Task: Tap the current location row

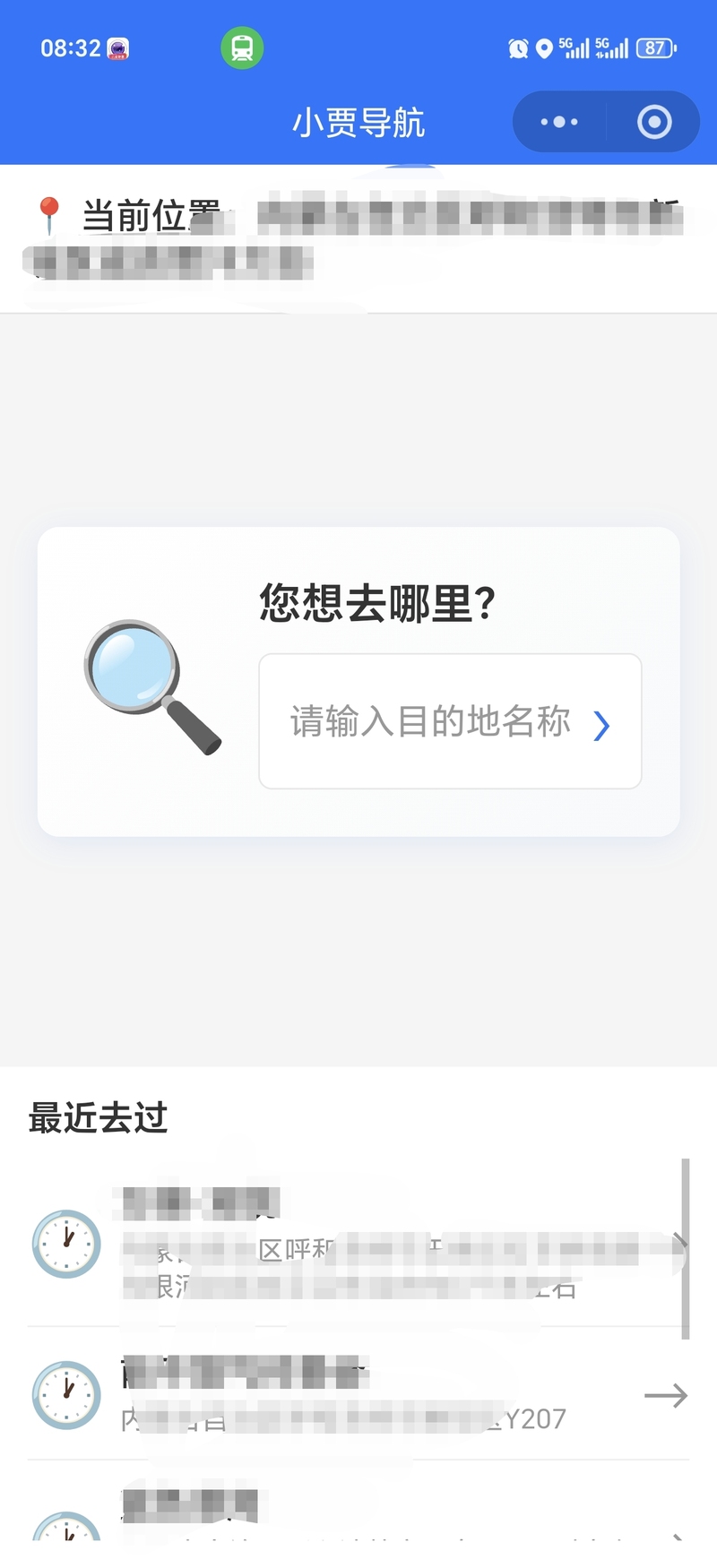Action: 358,237
